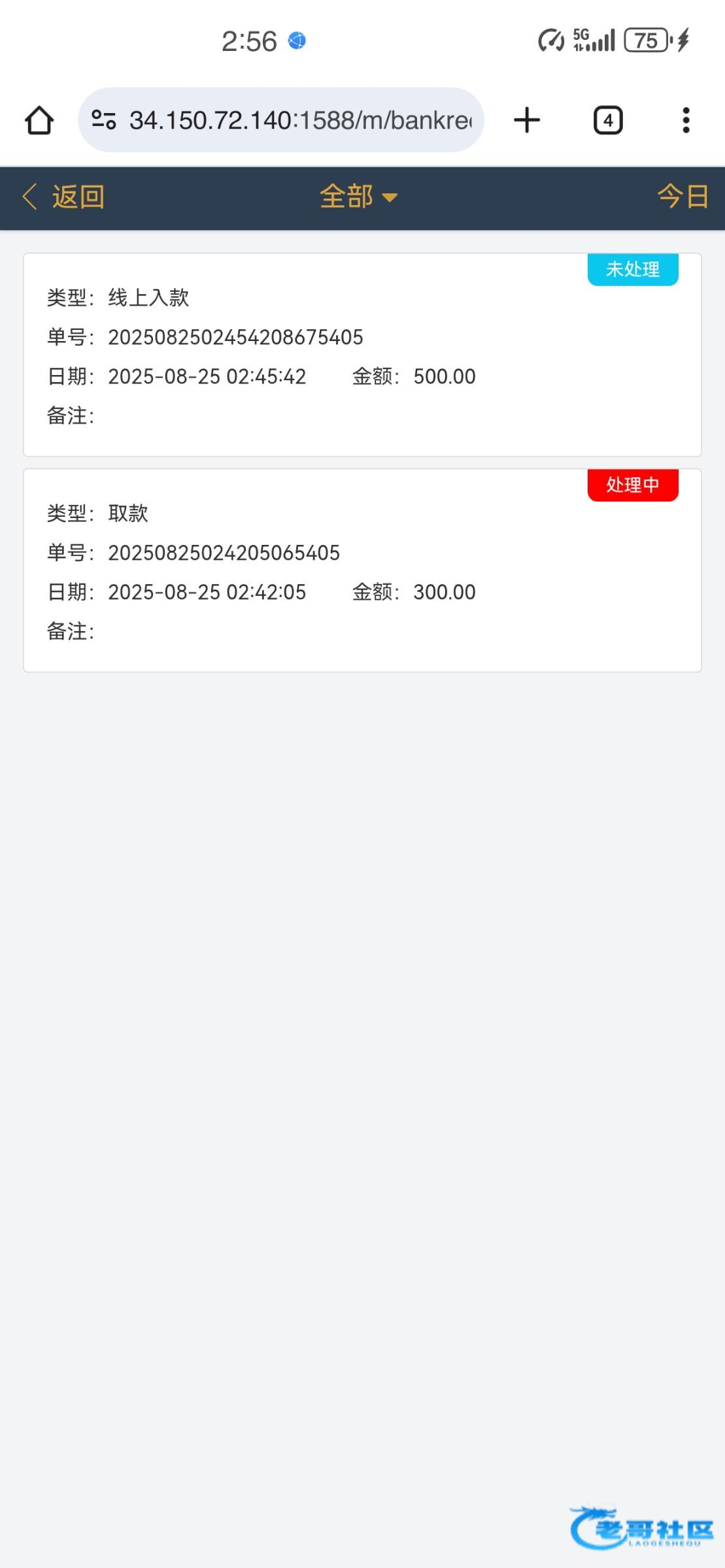Open the browser overflow menu
725x1568 pixels.
tap(686, 120)
